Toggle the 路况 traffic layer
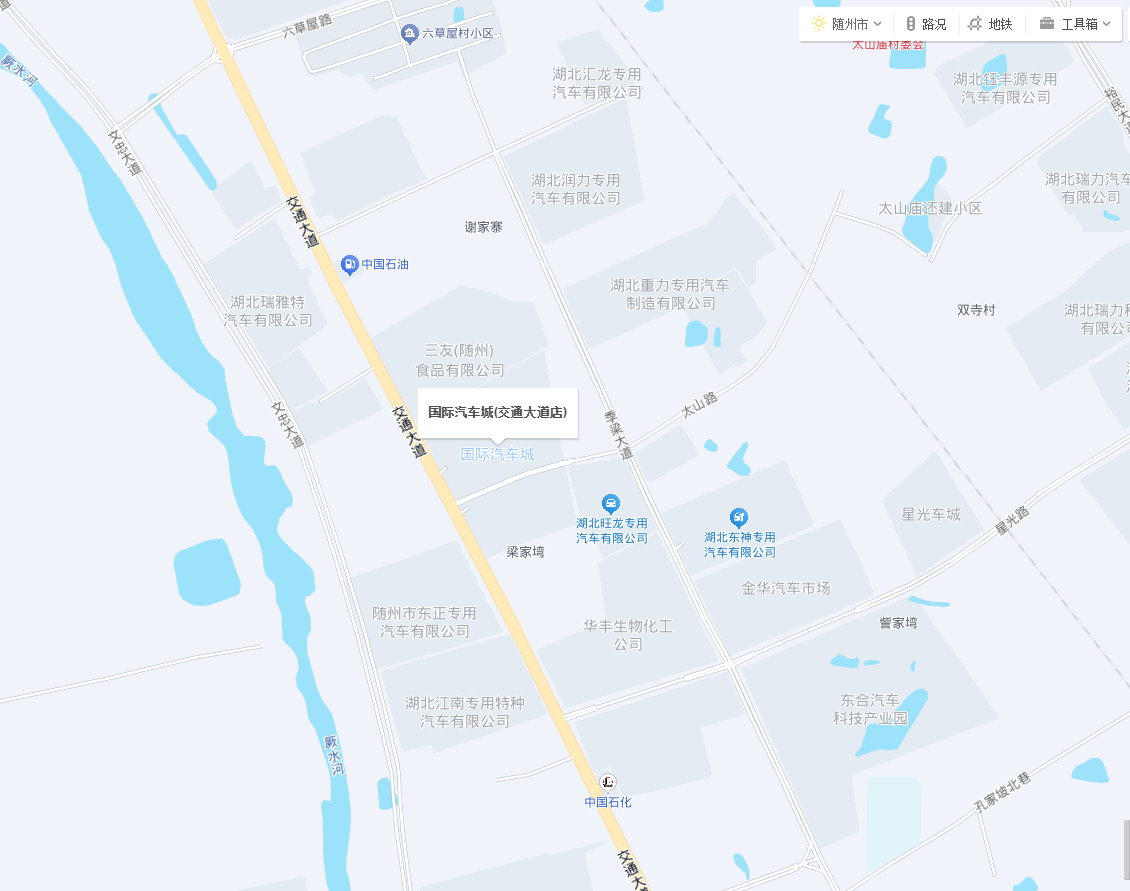 (x=925, y=24)
